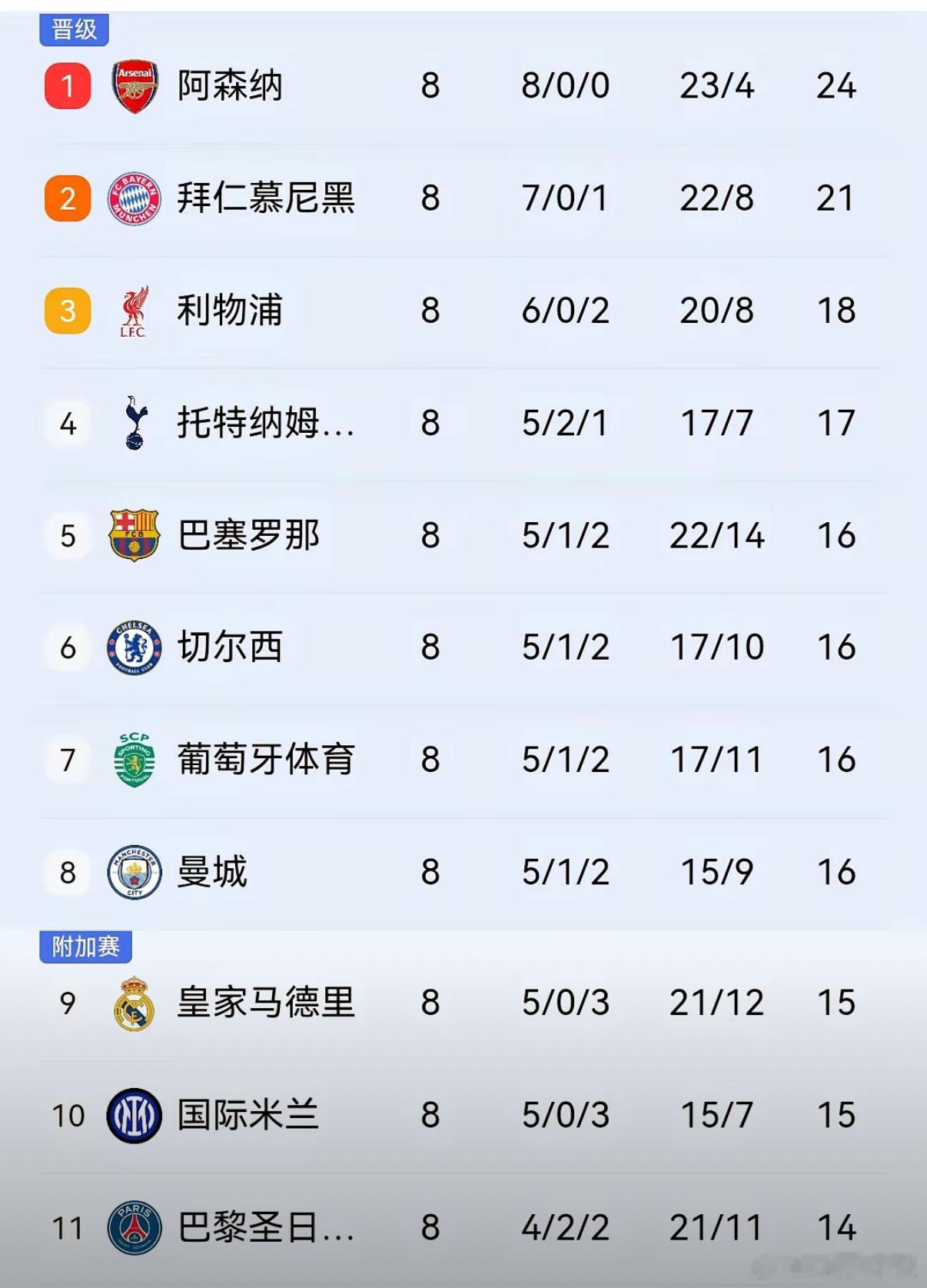Select the yellow rank 3 badge
The image size is (927, 1288).
[67, 311]
